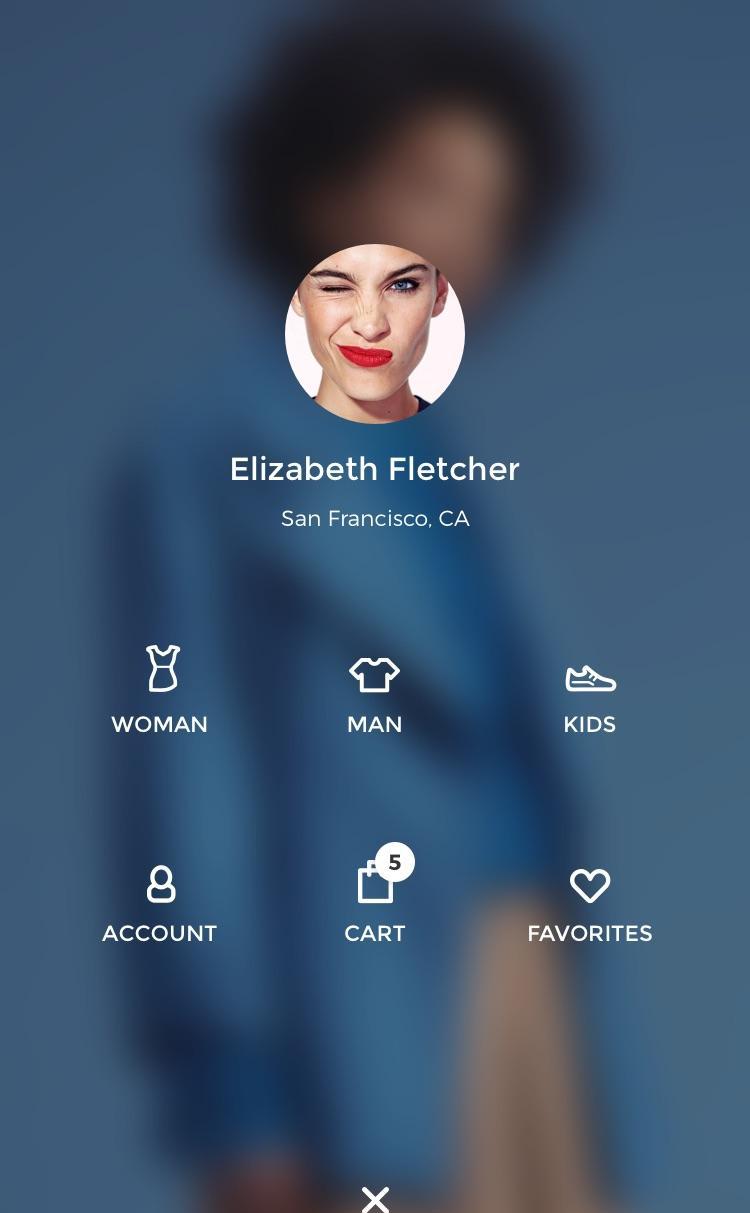Close the menu overlay
Viewport: 750px width, 1213px height.
point(375,1199)
